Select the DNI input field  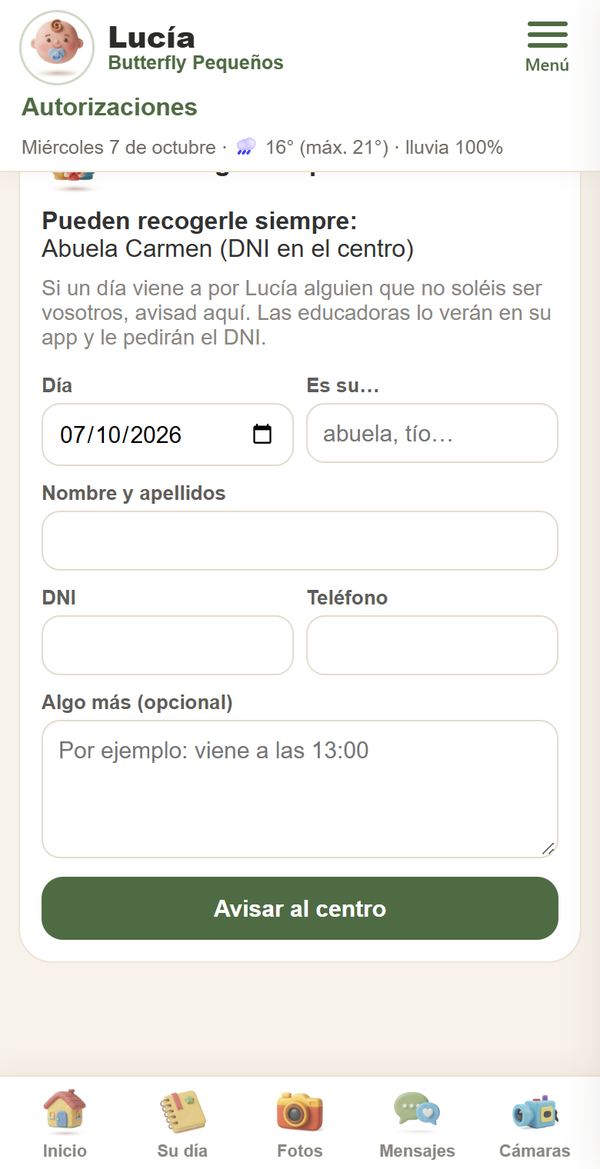168,645
